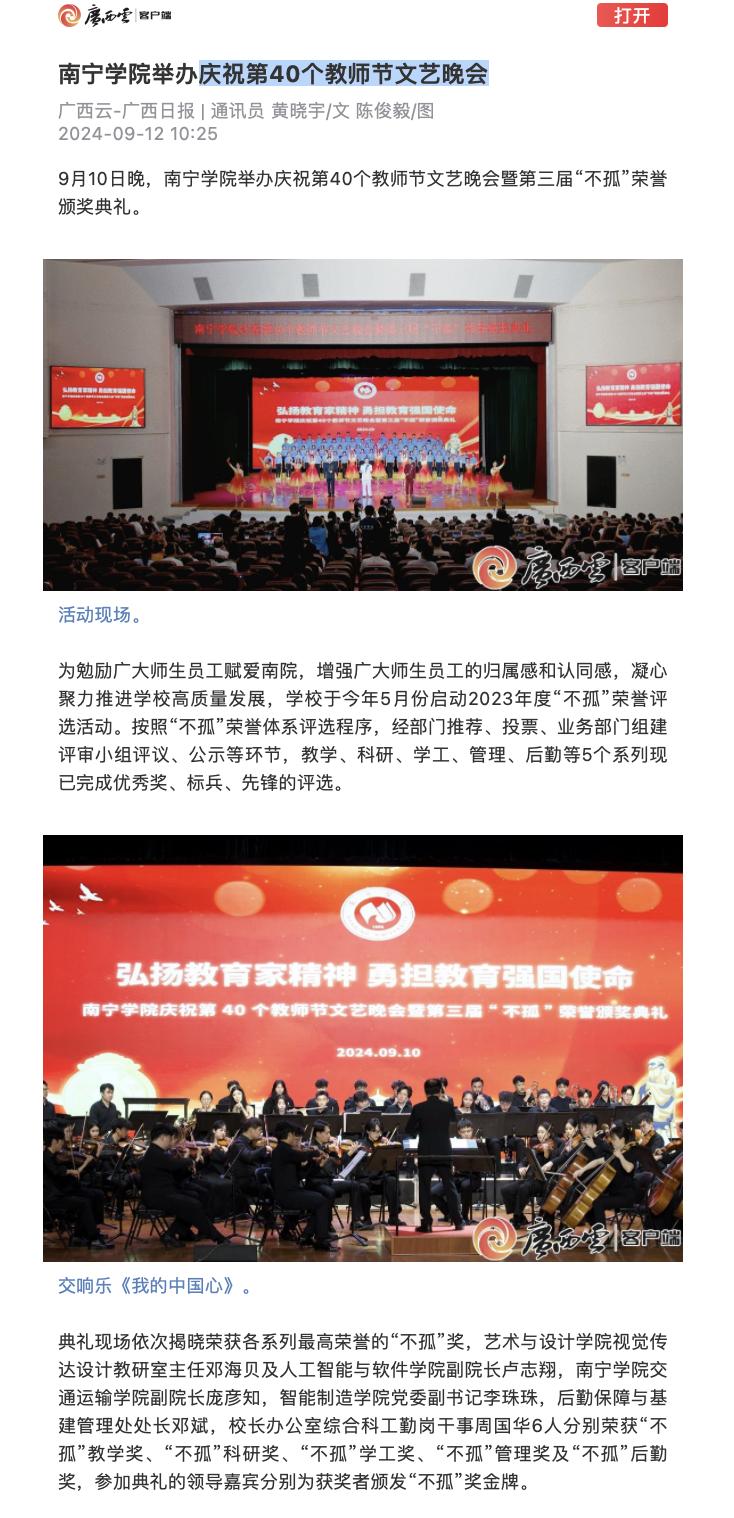Tap the 广西云 客户端 header logo
Screen dimensions: 734x1518
pyautogui.click(x=114, y=15)
